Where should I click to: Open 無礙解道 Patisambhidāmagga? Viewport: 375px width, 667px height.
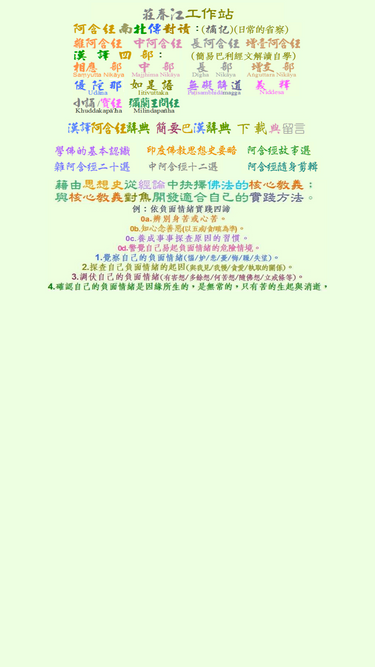click(214, 87)
